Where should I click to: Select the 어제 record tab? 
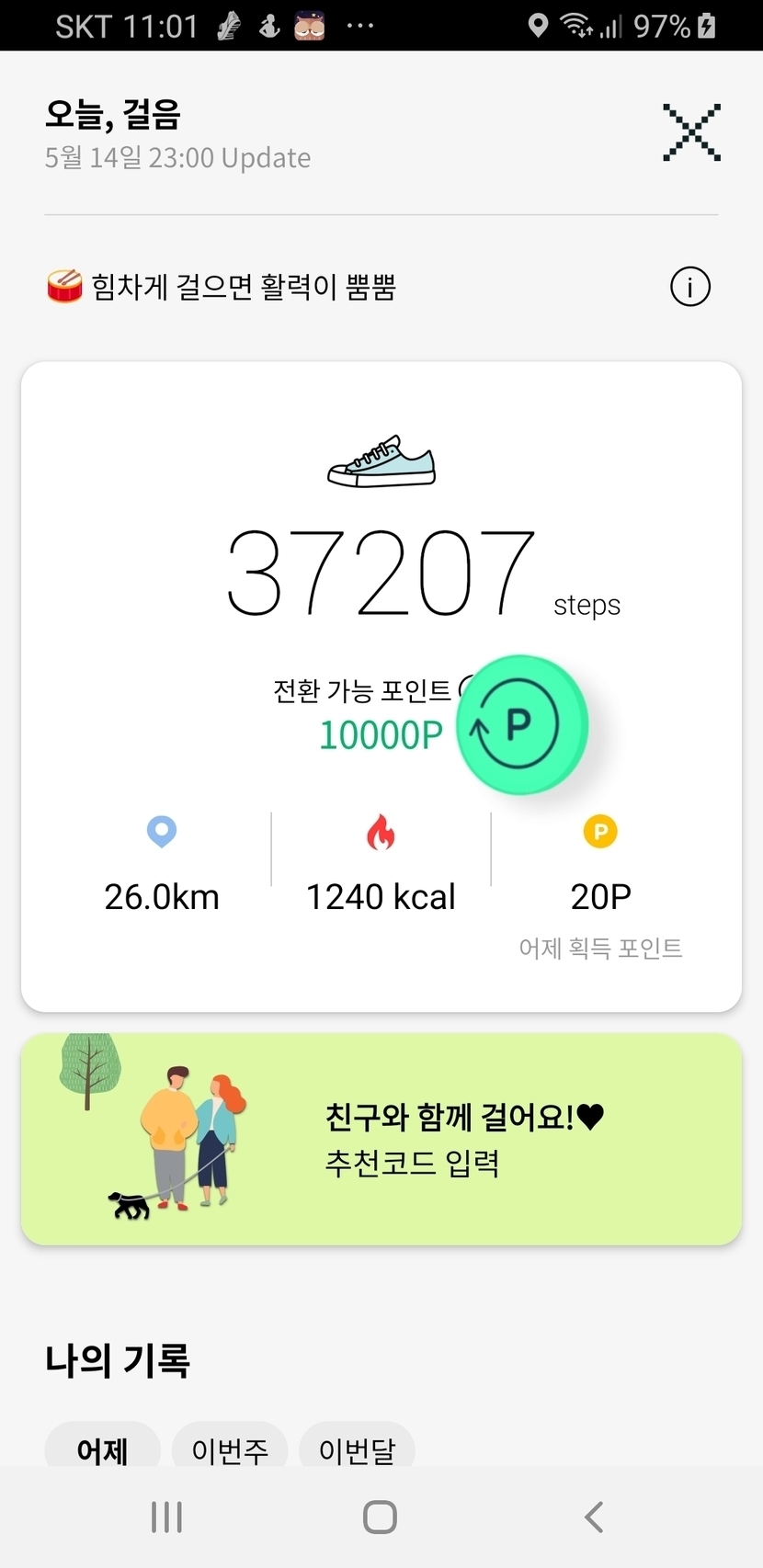pyautogui.click(x=102, y=1448)
